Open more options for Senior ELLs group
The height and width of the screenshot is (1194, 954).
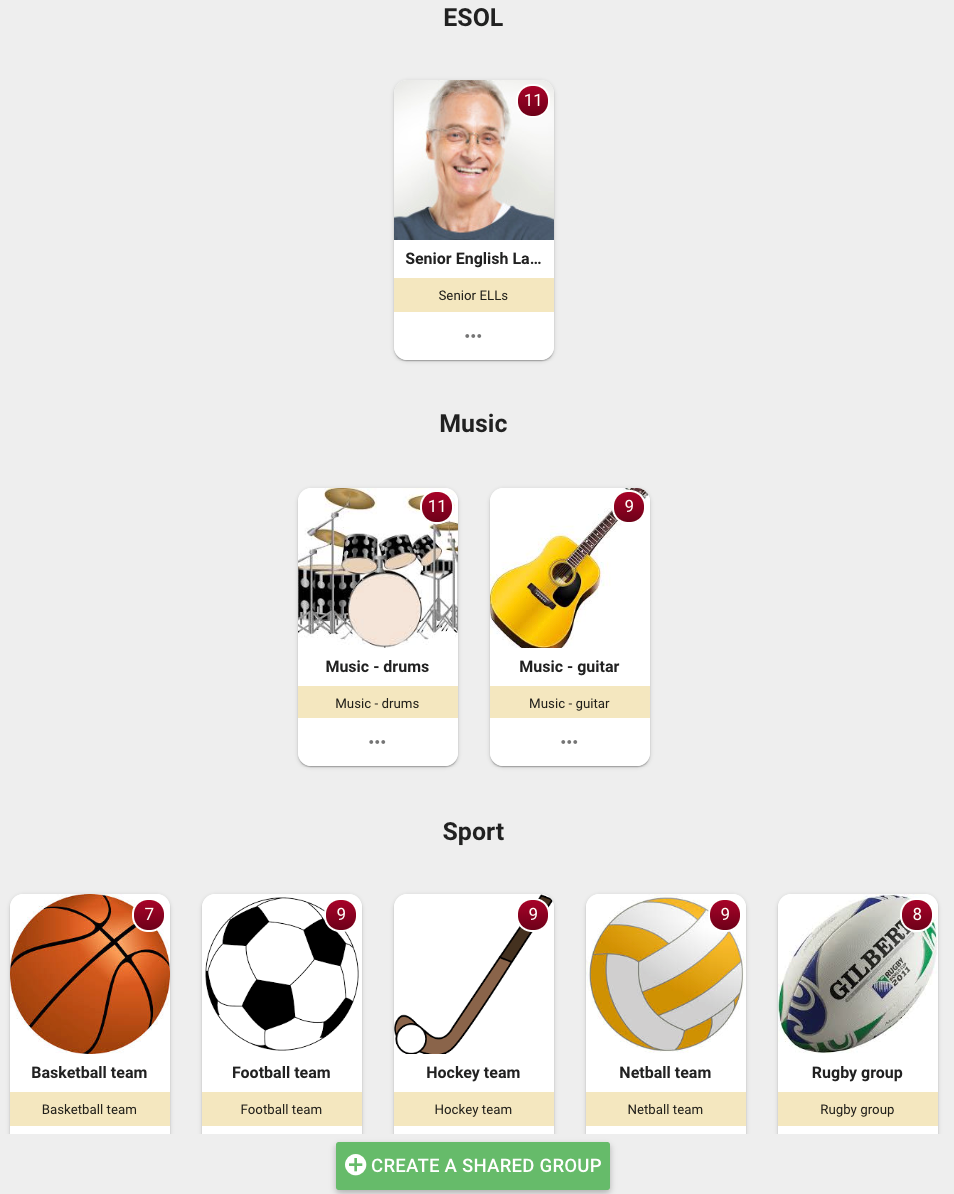tap(473, 336)
